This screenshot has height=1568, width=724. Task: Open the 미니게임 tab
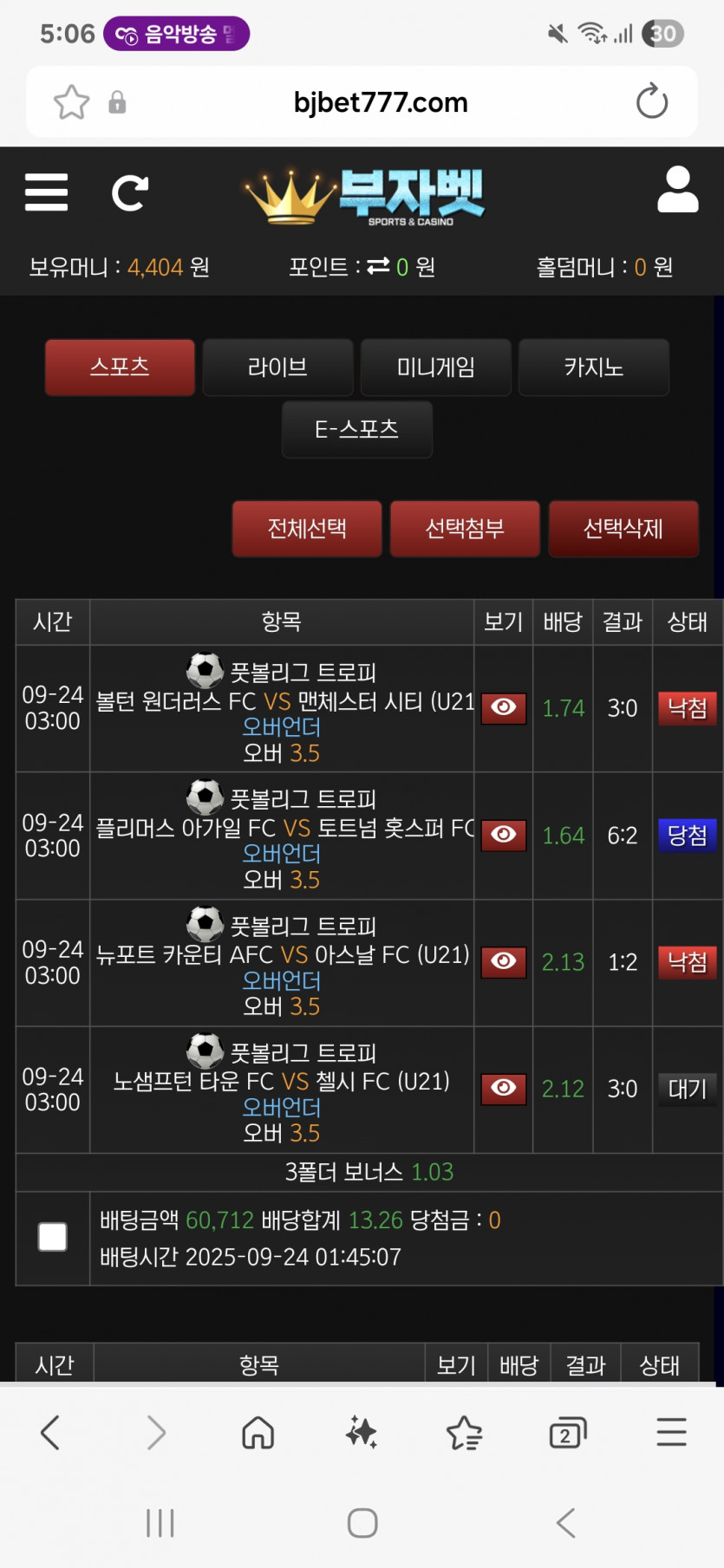coord(435,368)
